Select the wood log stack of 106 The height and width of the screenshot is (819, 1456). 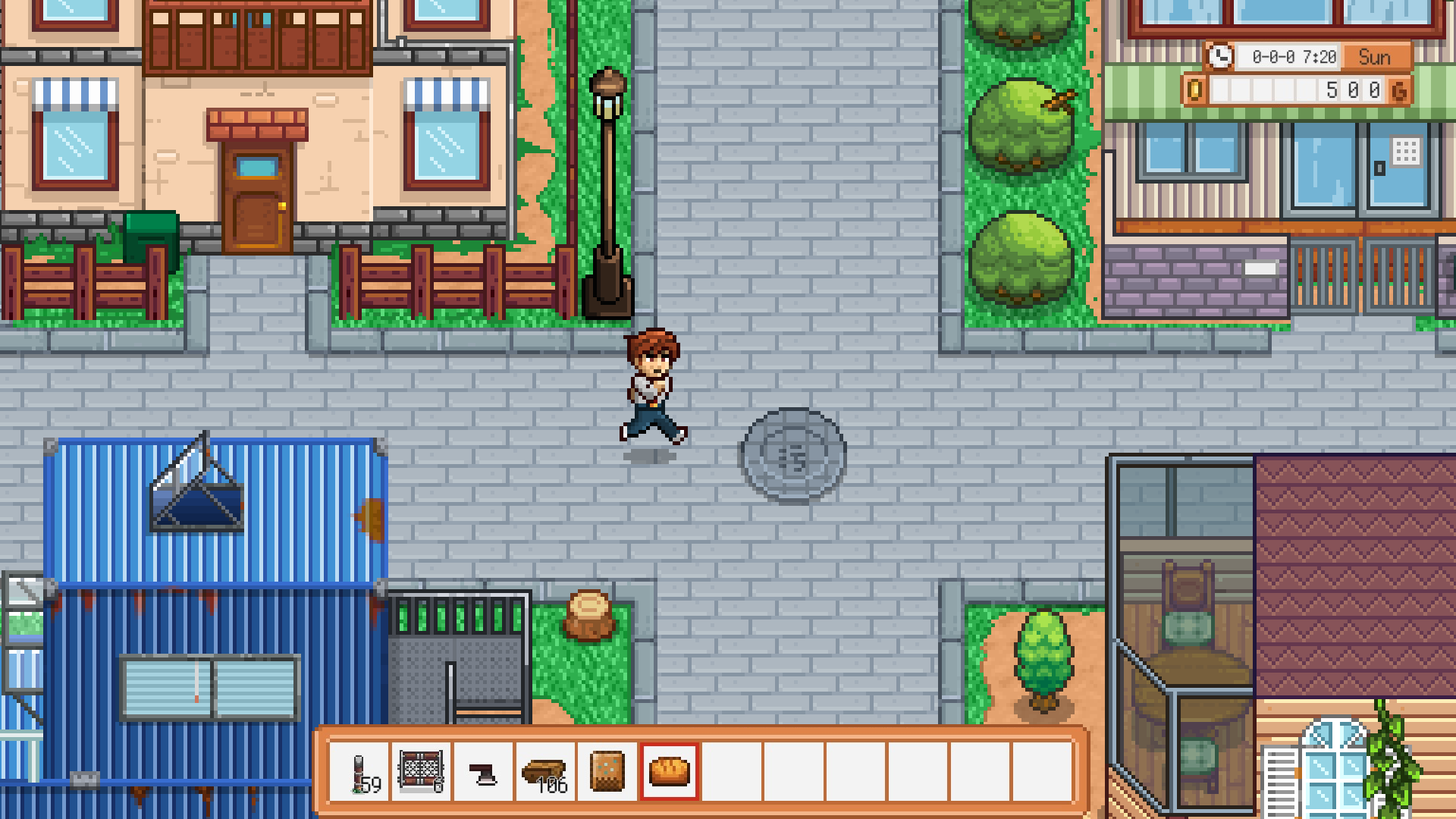546,772
